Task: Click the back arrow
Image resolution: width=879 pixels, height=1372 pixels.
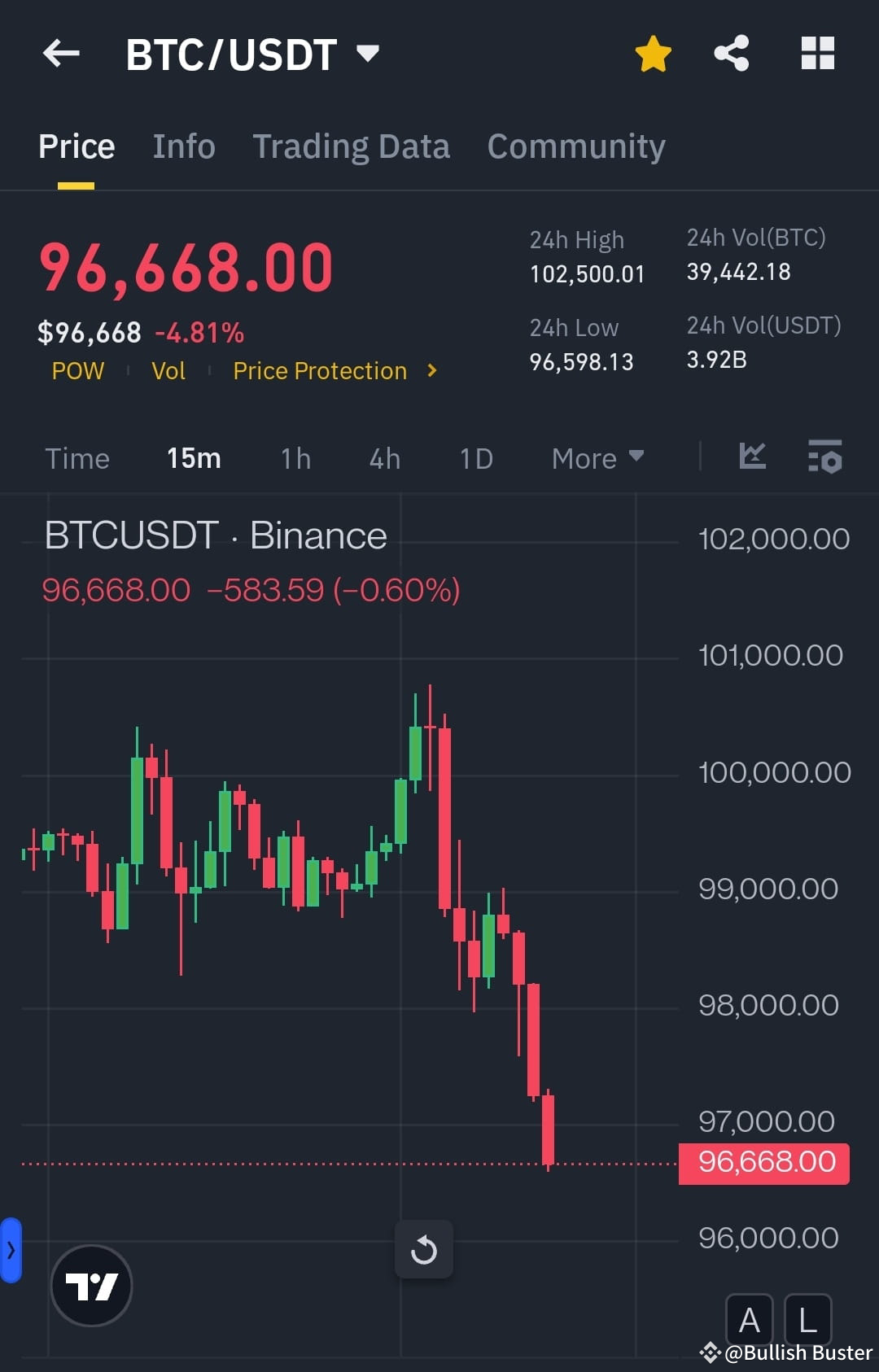Action: 61,53
